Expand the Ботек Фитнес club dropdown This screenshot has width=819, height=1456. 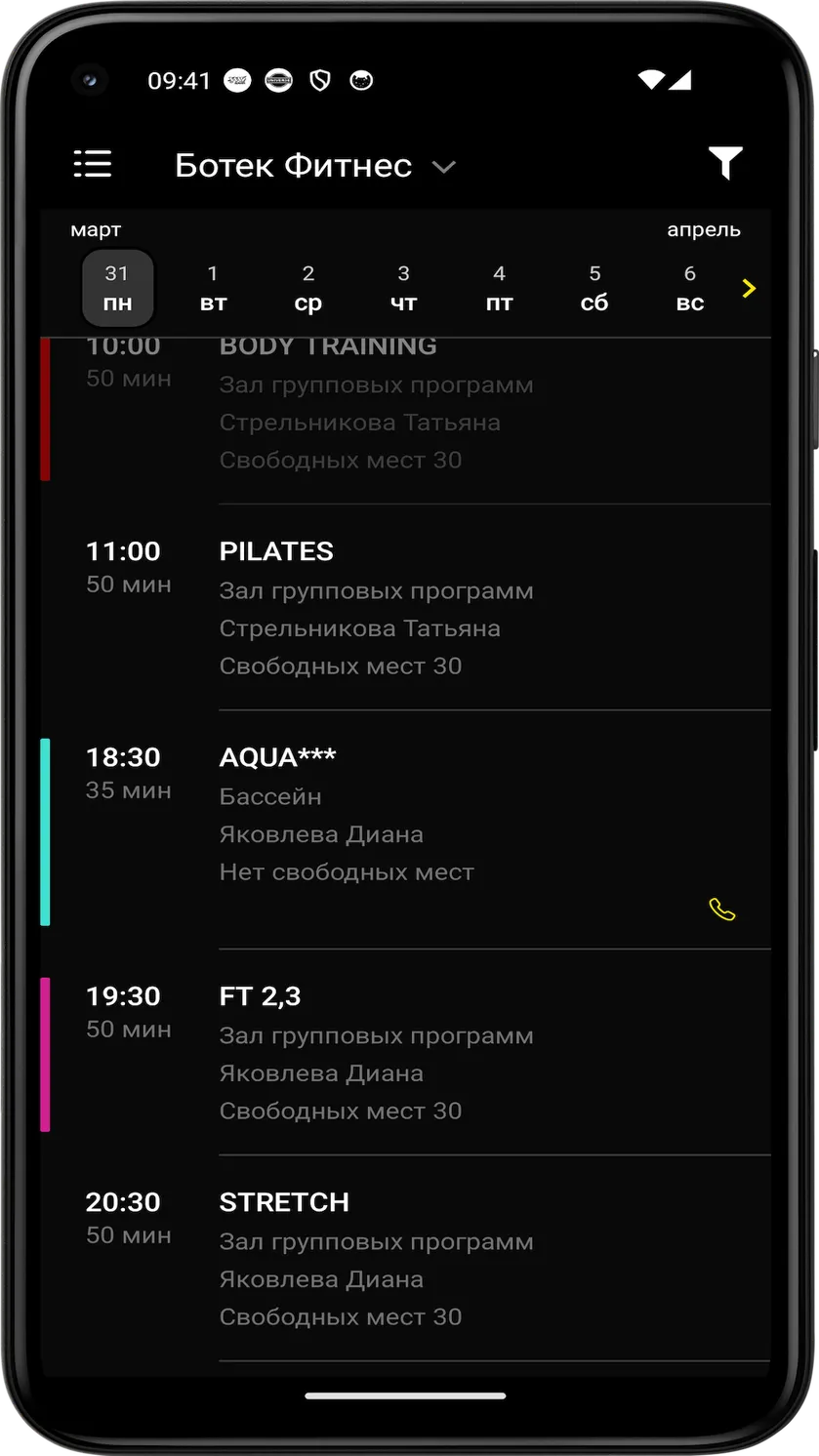[314, 166]
